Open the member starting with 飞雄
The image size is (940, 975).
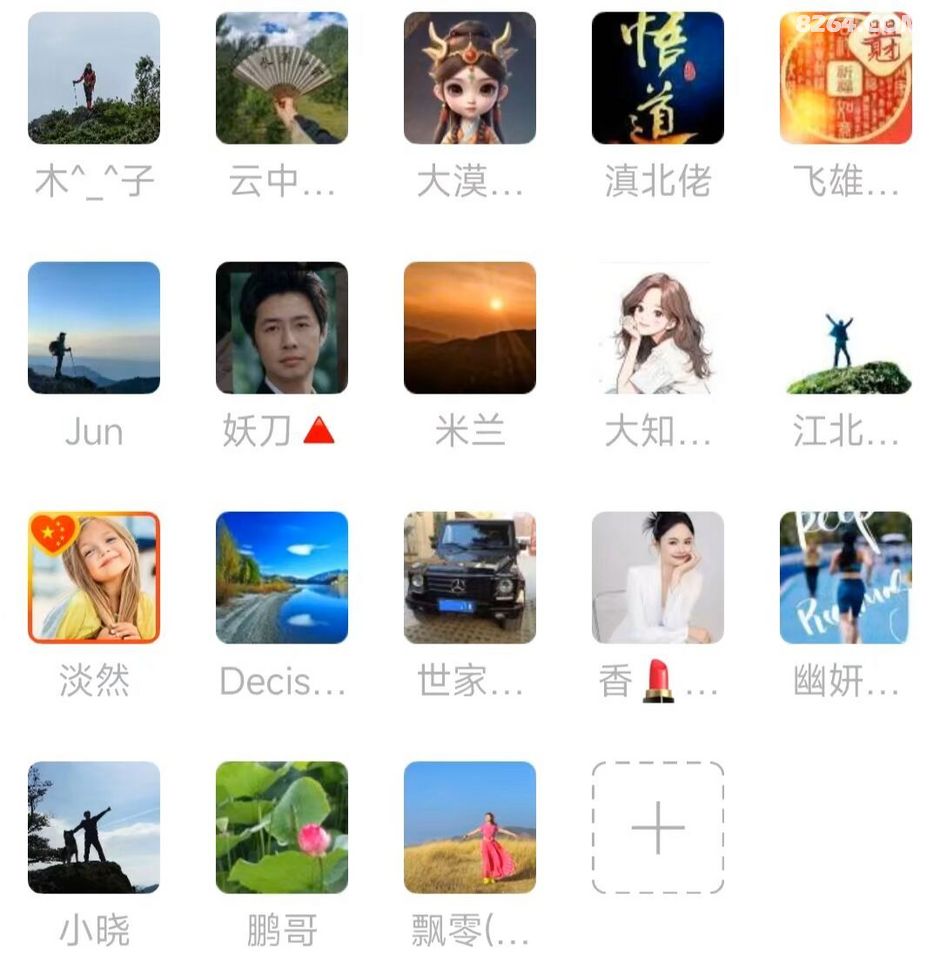coord(846,78)
